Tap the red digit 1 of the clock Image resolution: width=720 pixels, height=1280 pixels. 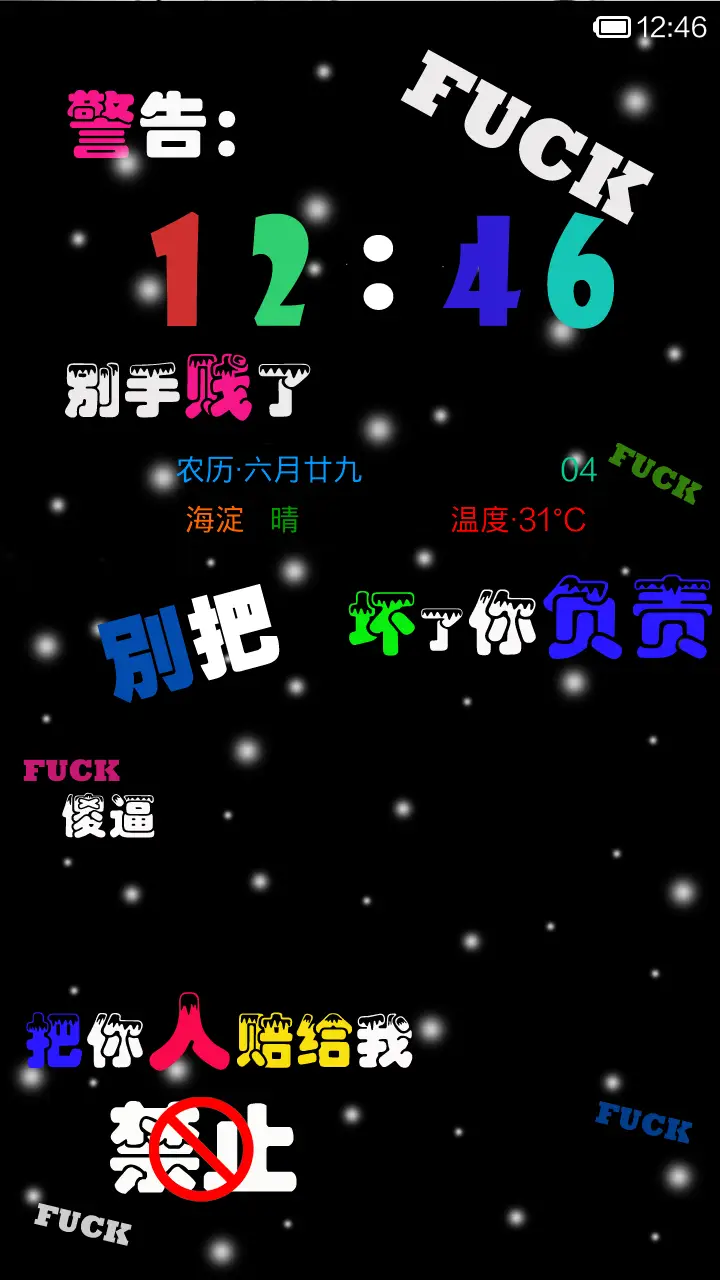(180, 270)
